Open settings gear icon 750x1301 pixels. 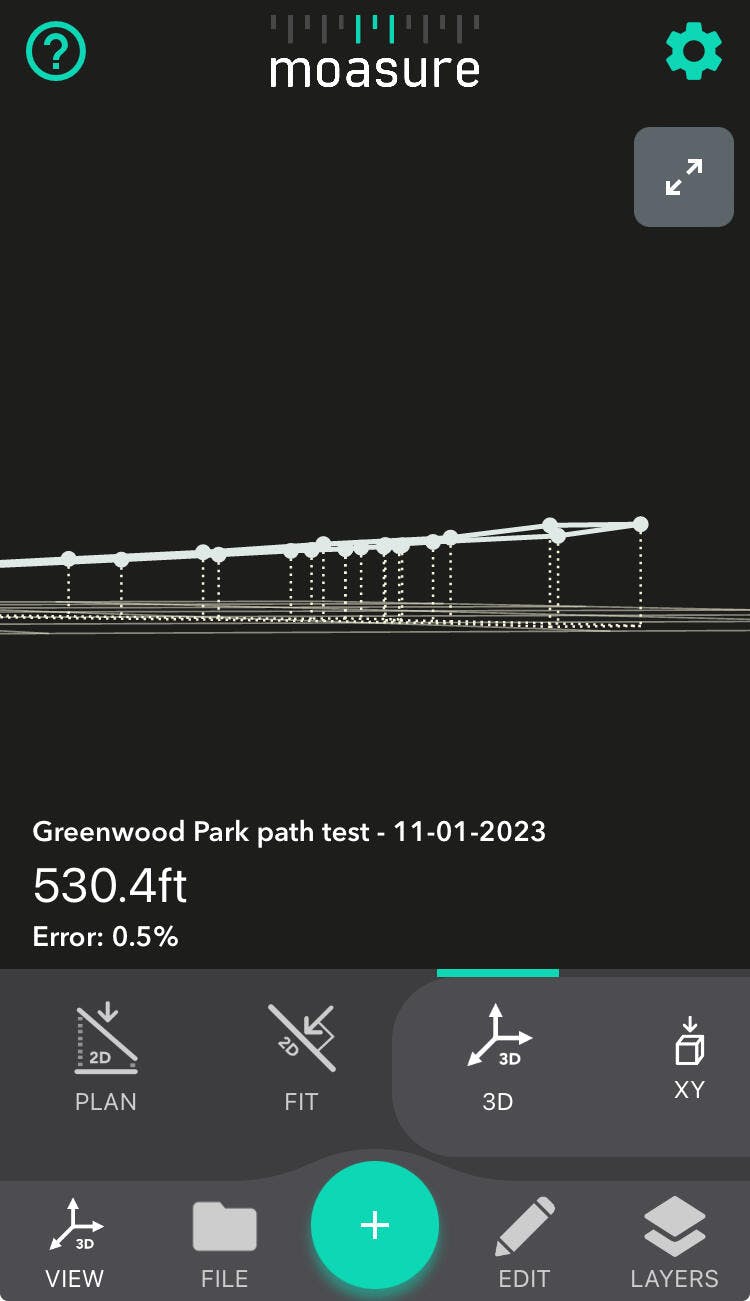(693, 52)
